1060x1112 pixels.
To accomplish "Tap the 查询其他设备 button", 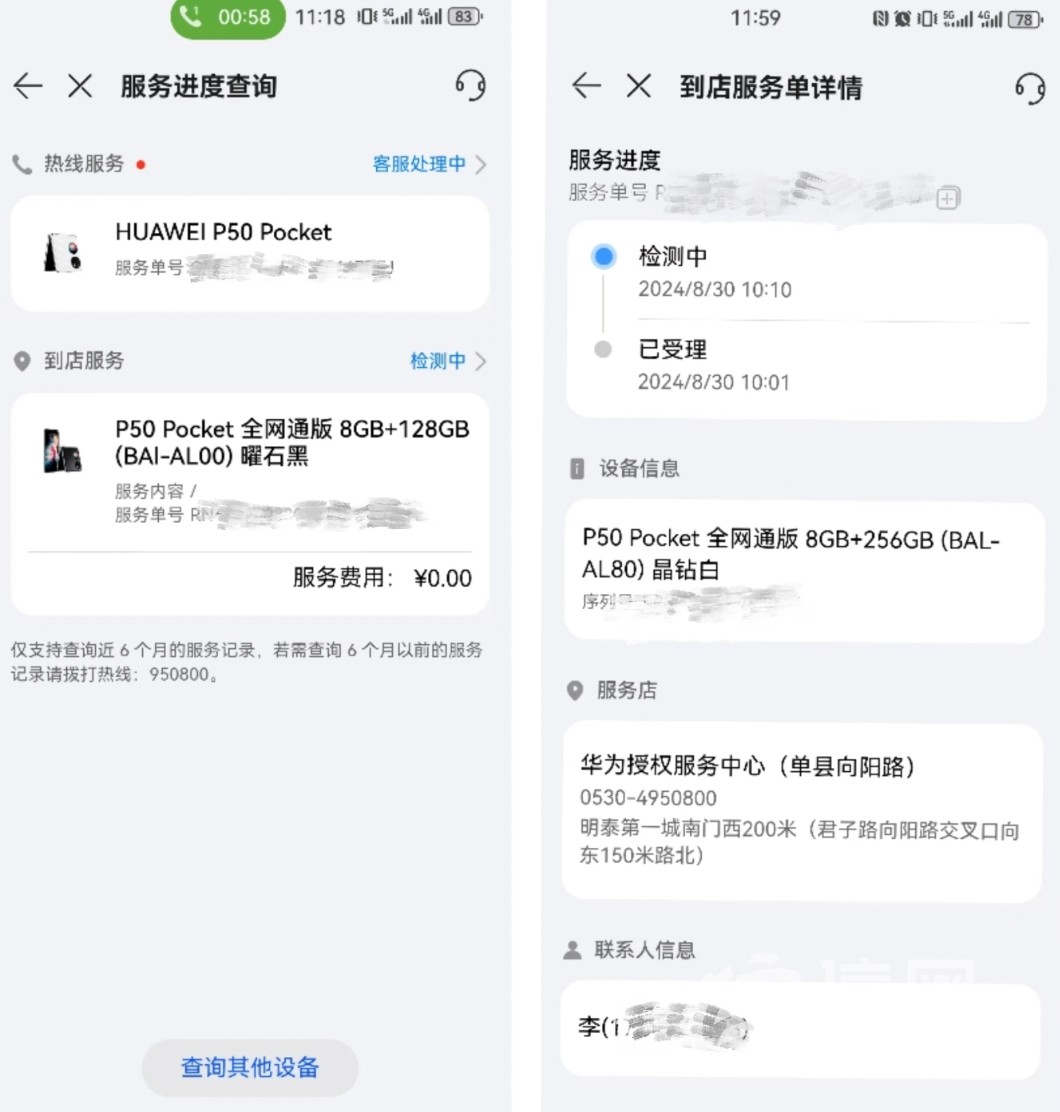I will [x=250, y=1067].
